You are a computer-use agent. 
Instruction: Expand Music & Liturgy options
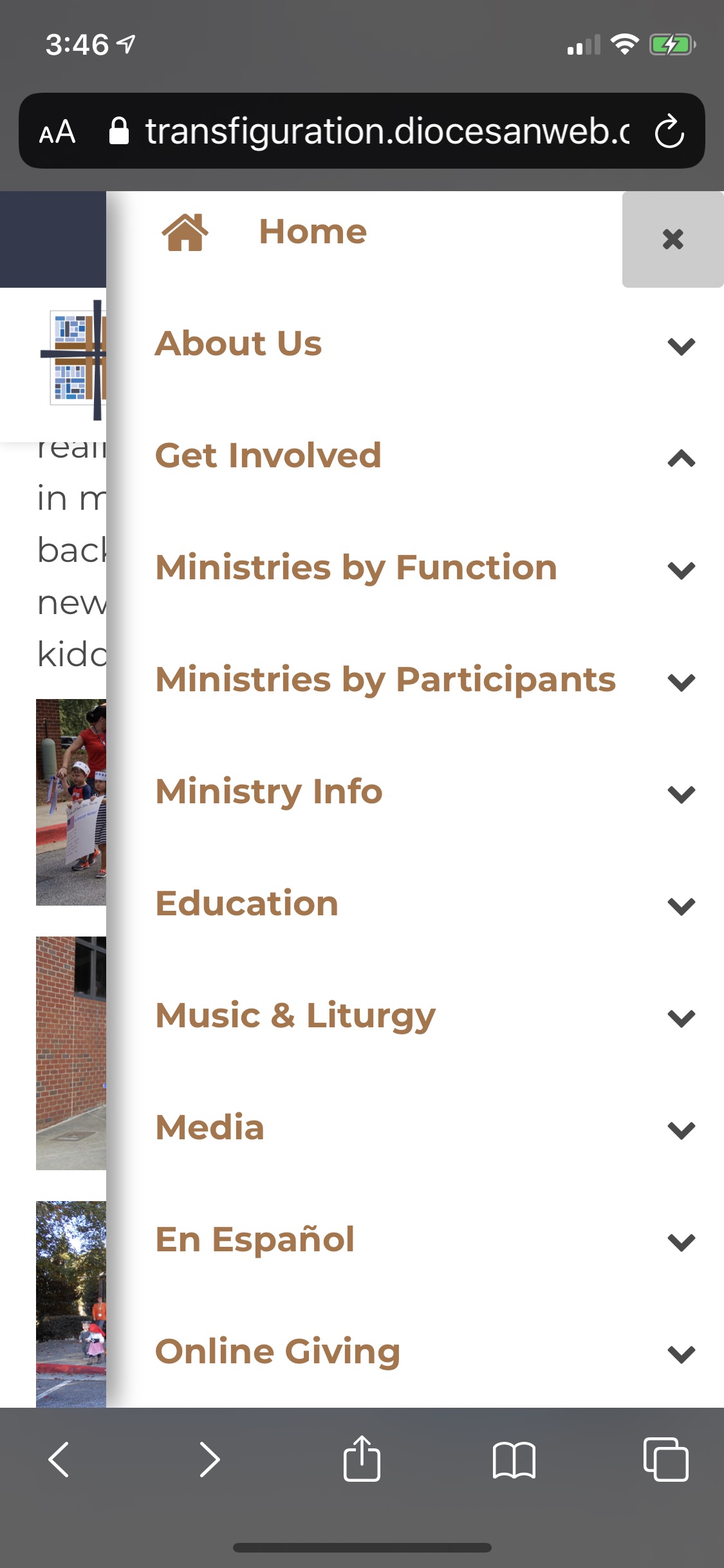682,1018
